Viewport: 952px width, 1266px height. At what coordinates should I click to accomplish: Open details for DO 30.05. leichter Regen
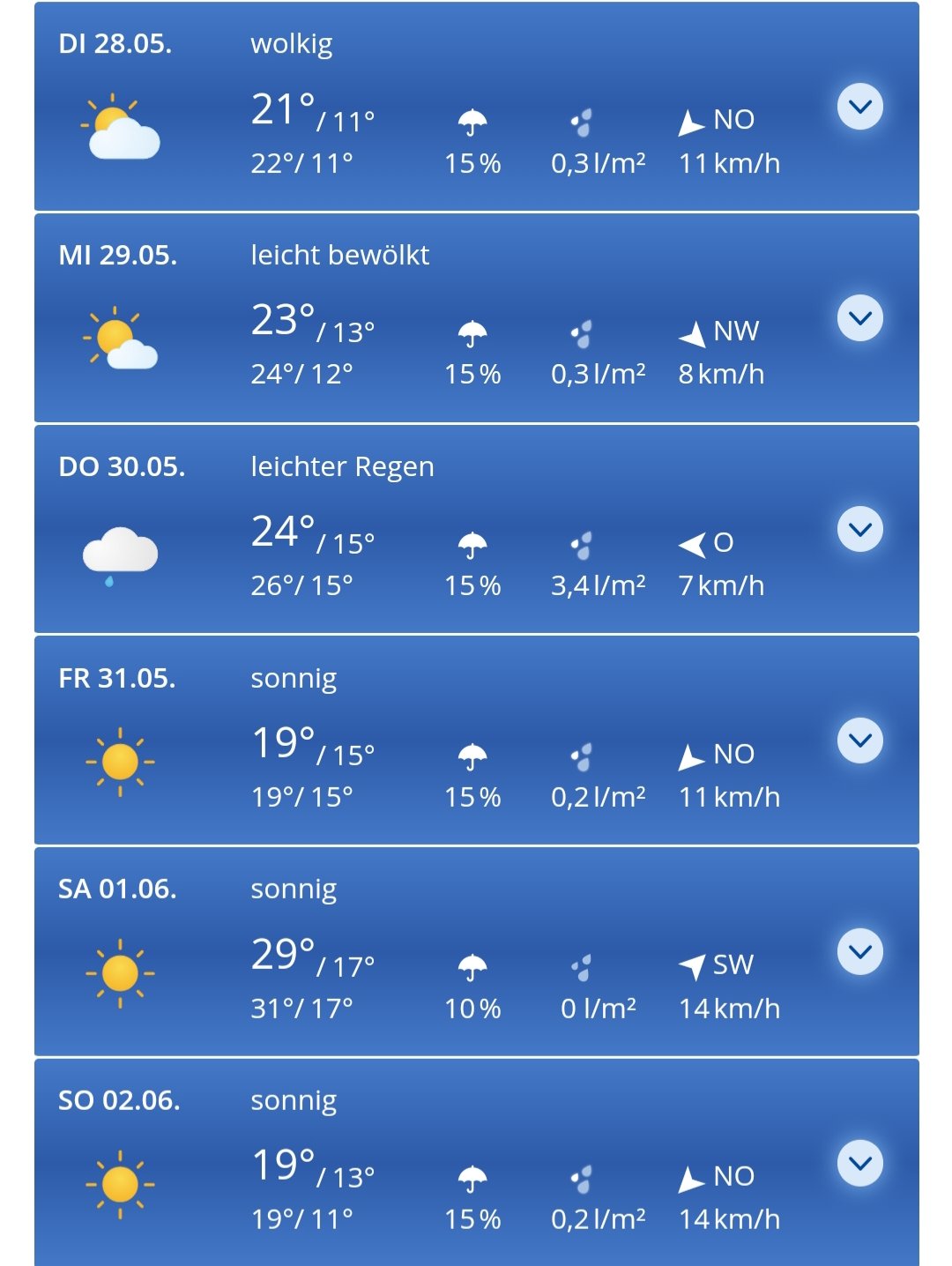[x=859, y=529]
